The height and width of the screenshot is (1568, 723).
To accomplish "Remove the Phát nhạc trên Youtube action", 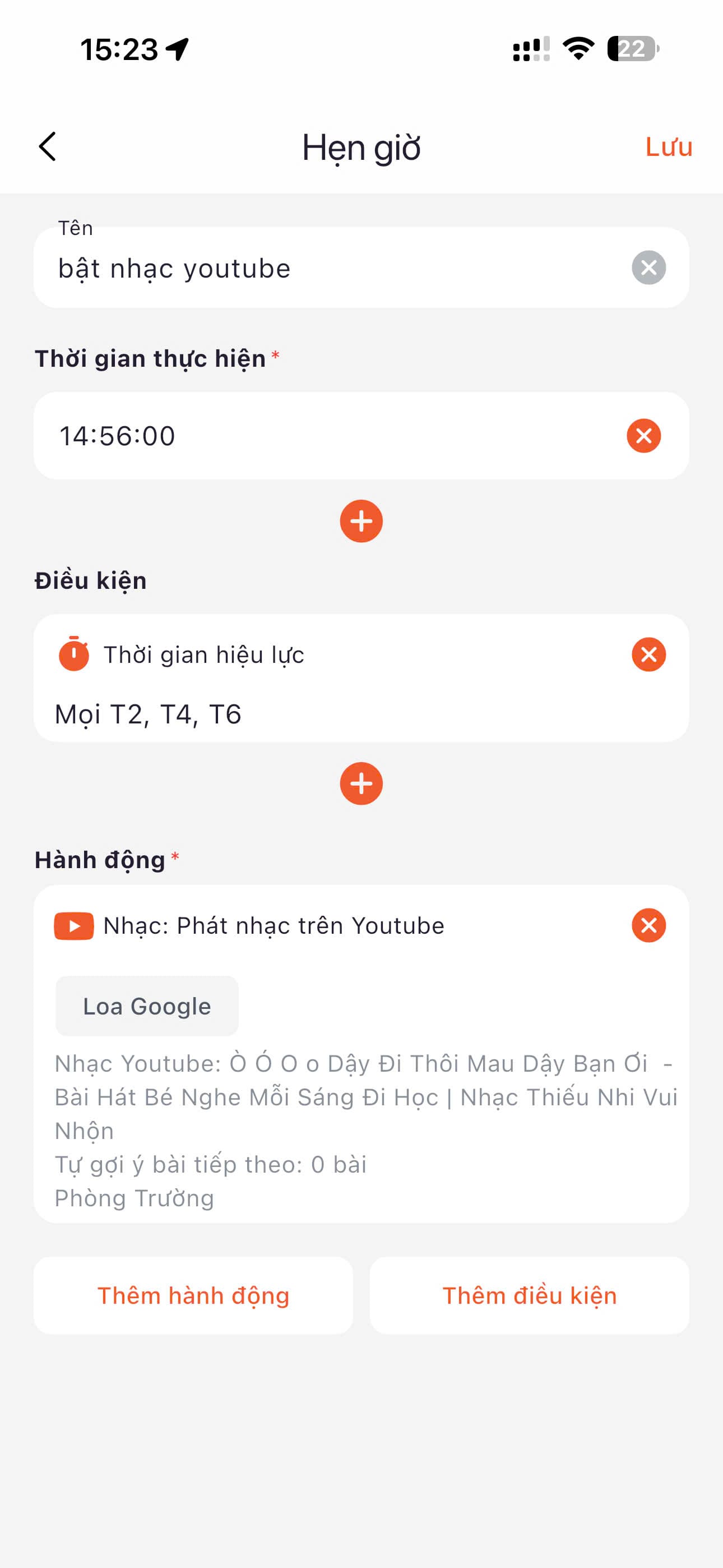I will (x=648, y=926).
